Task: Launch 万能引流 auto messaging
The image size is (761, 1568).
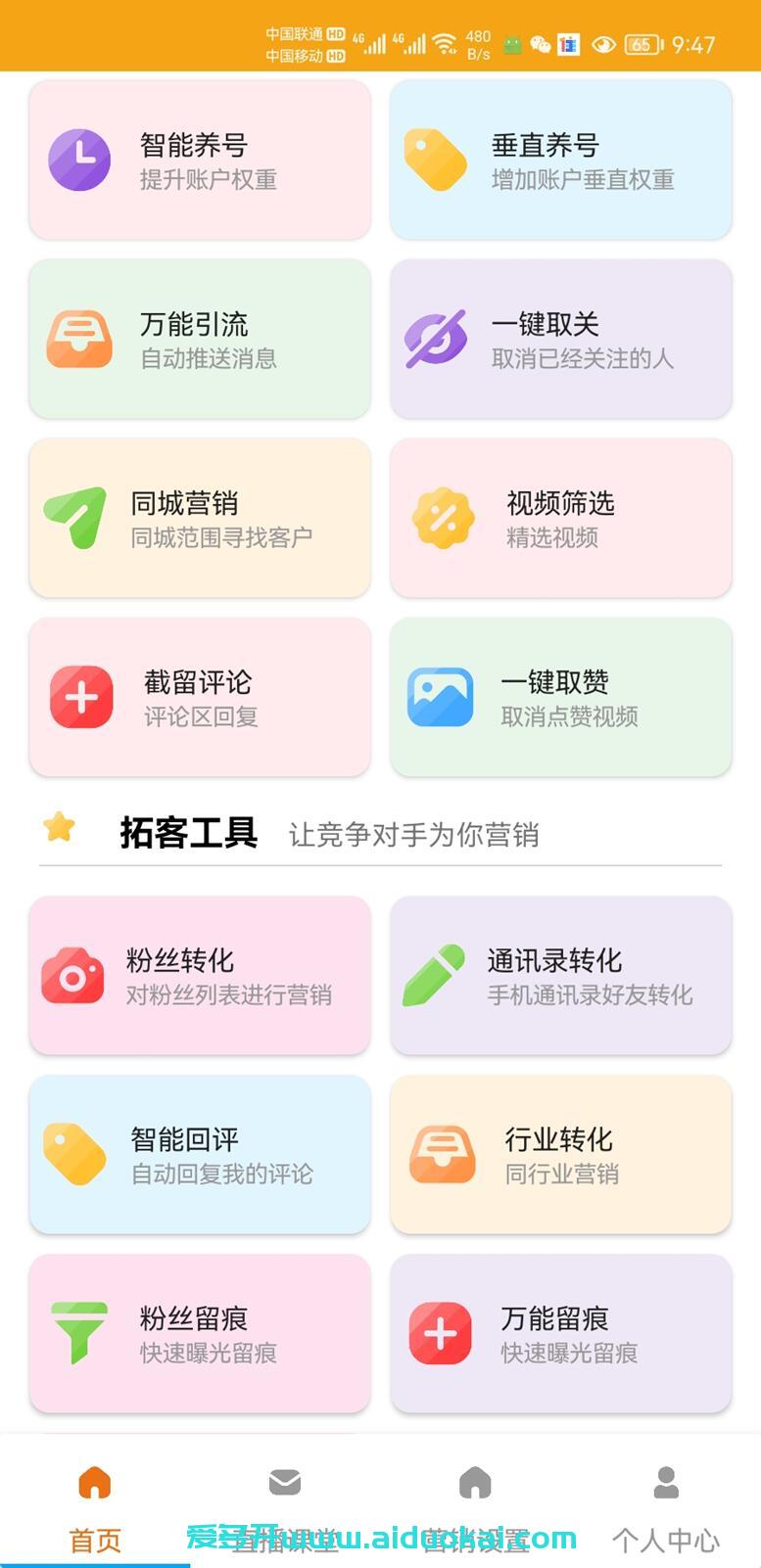Action: 200,340
